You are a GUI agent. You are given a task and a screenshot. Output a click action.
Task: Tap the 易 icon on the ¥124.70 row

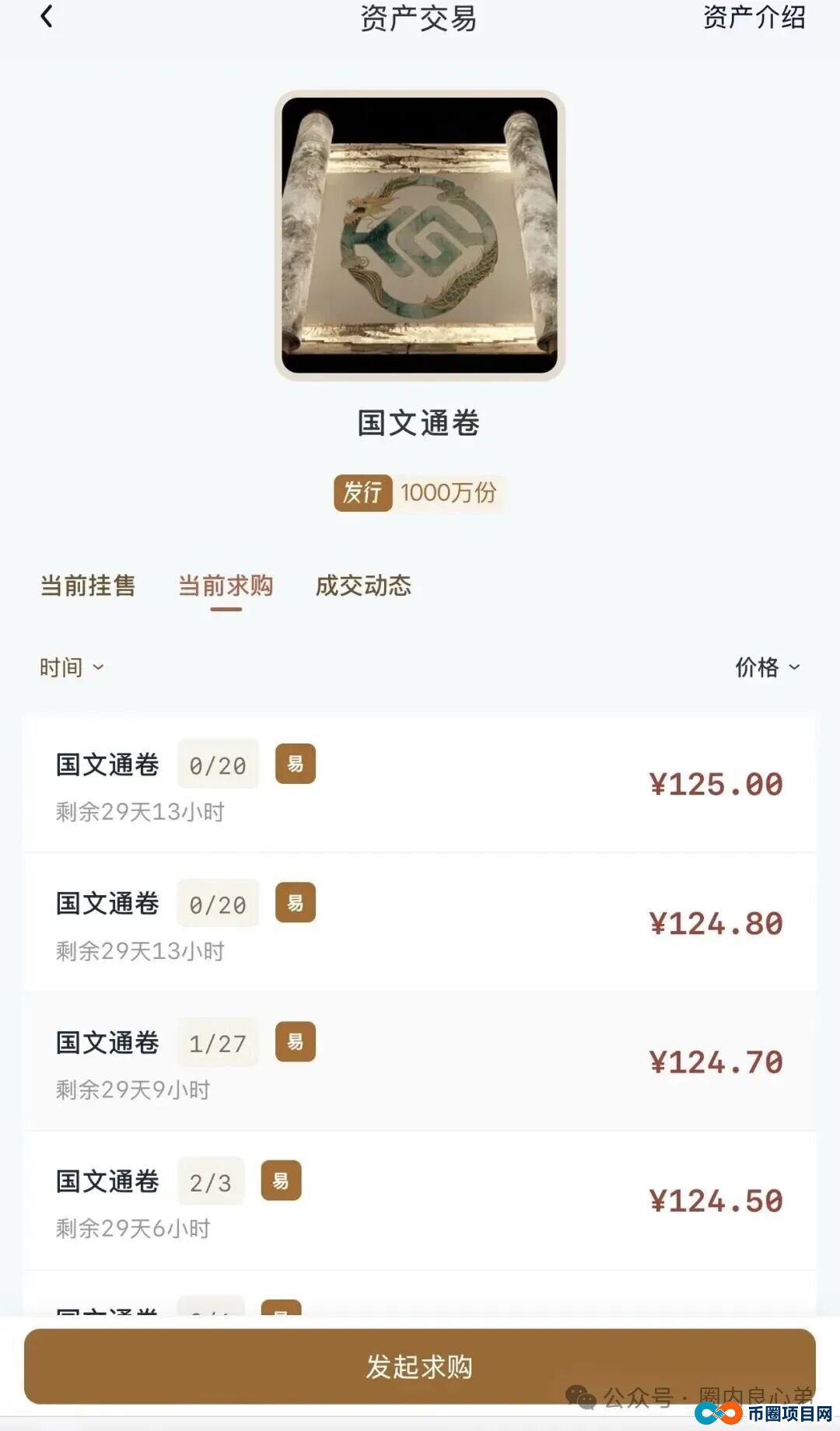[295, 1041]
